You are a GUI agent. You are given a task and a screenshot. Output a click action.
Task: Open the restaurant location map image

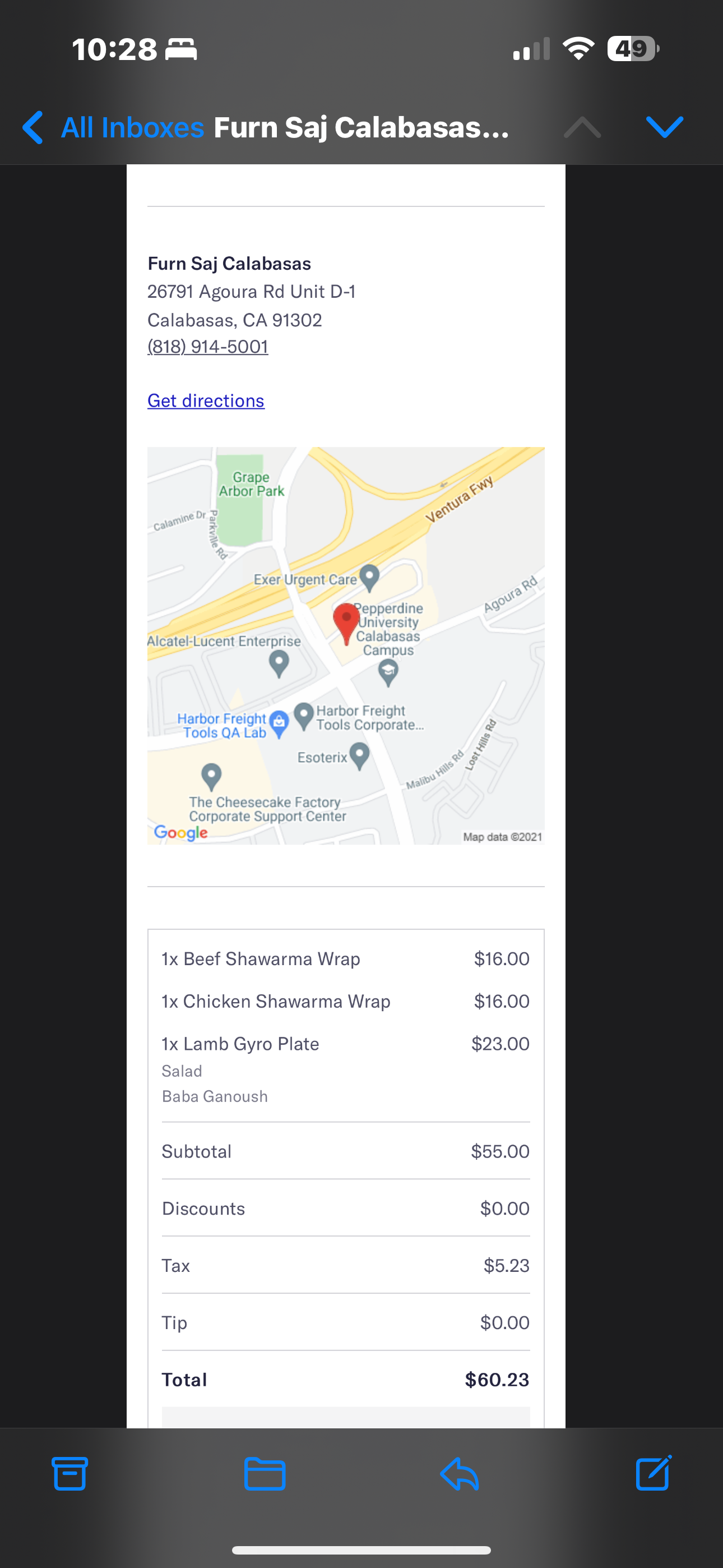point(346,646)
